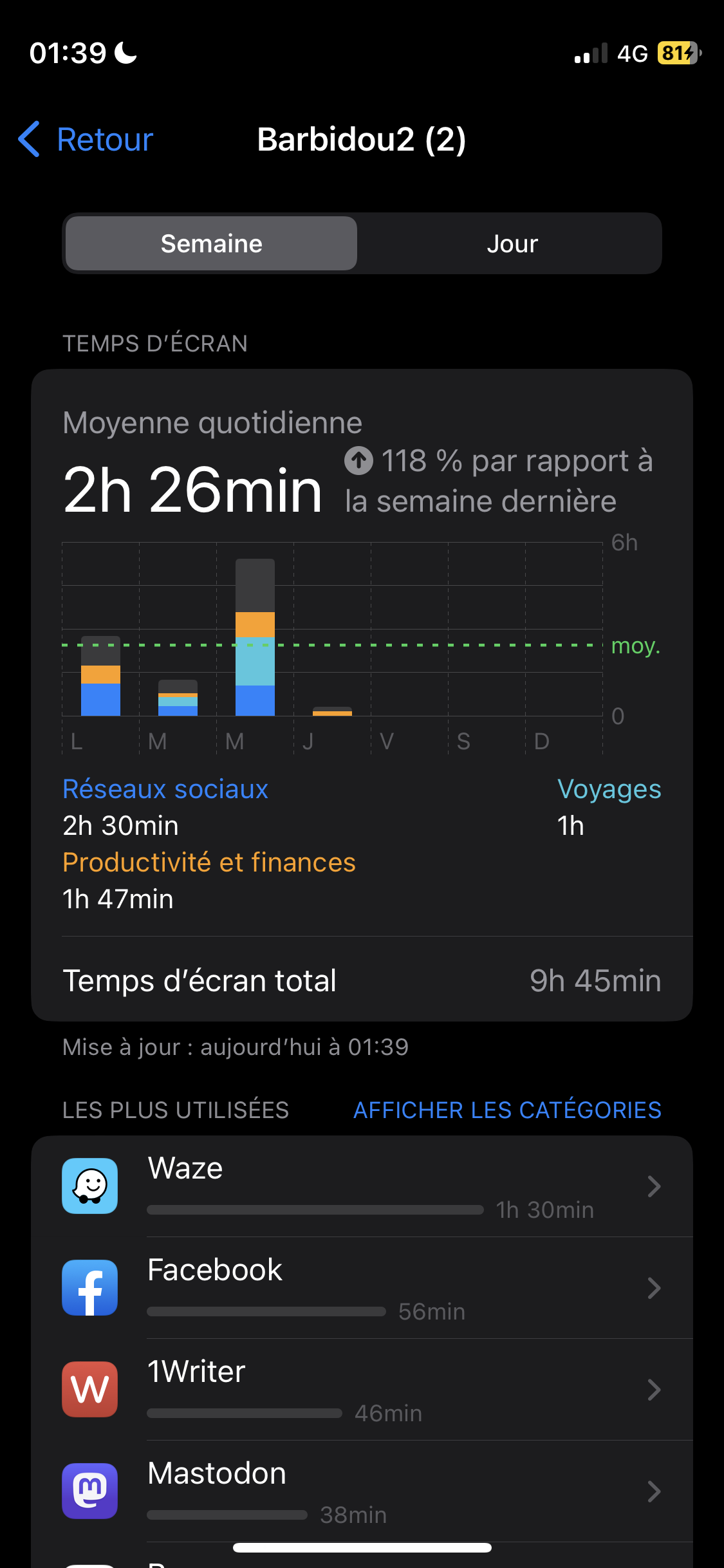
Task: View 1Writer screen time details
Action: pyautogui.click(x=362, y=1390)
